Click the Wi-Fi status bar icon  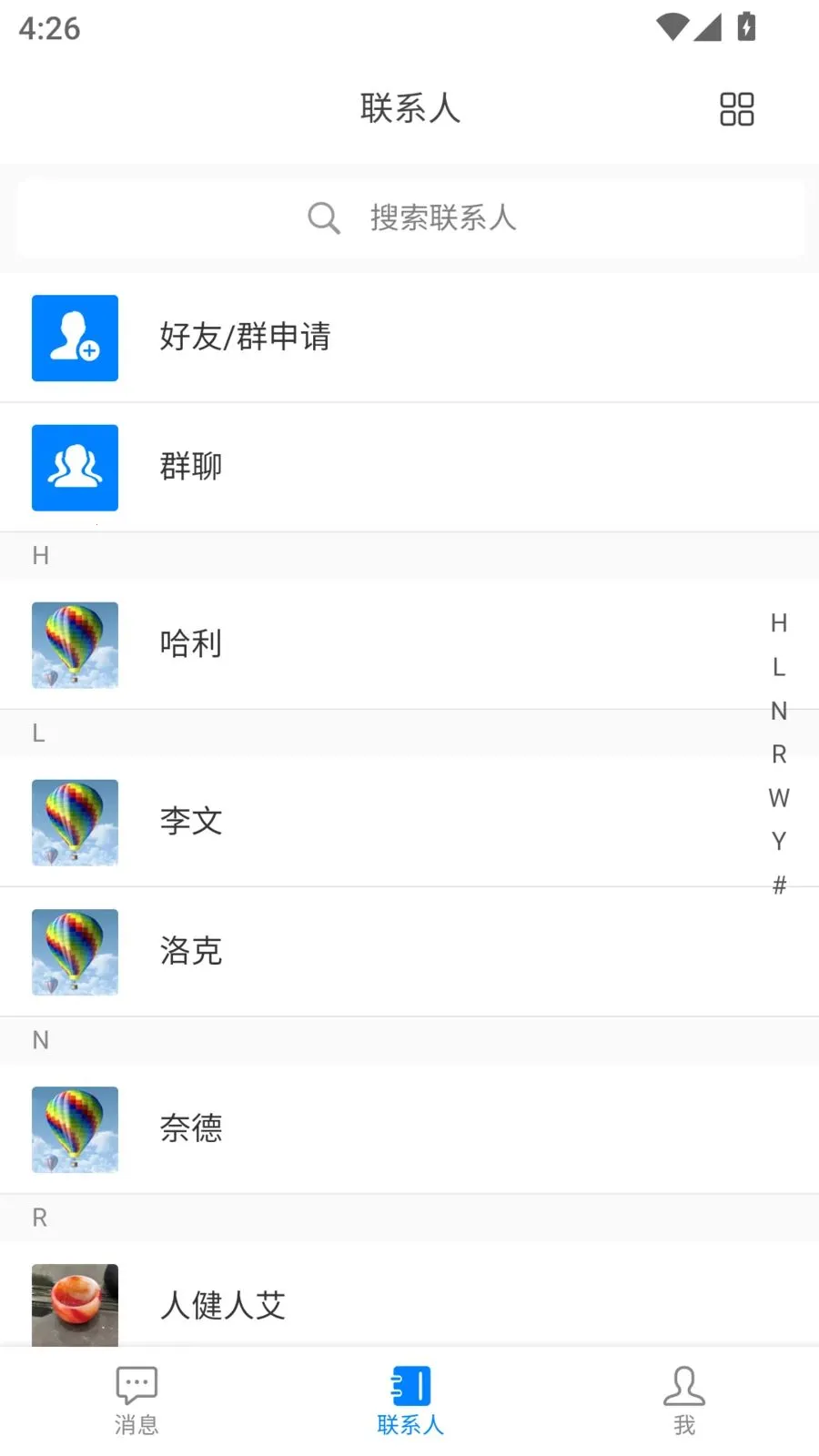point(671,28)
